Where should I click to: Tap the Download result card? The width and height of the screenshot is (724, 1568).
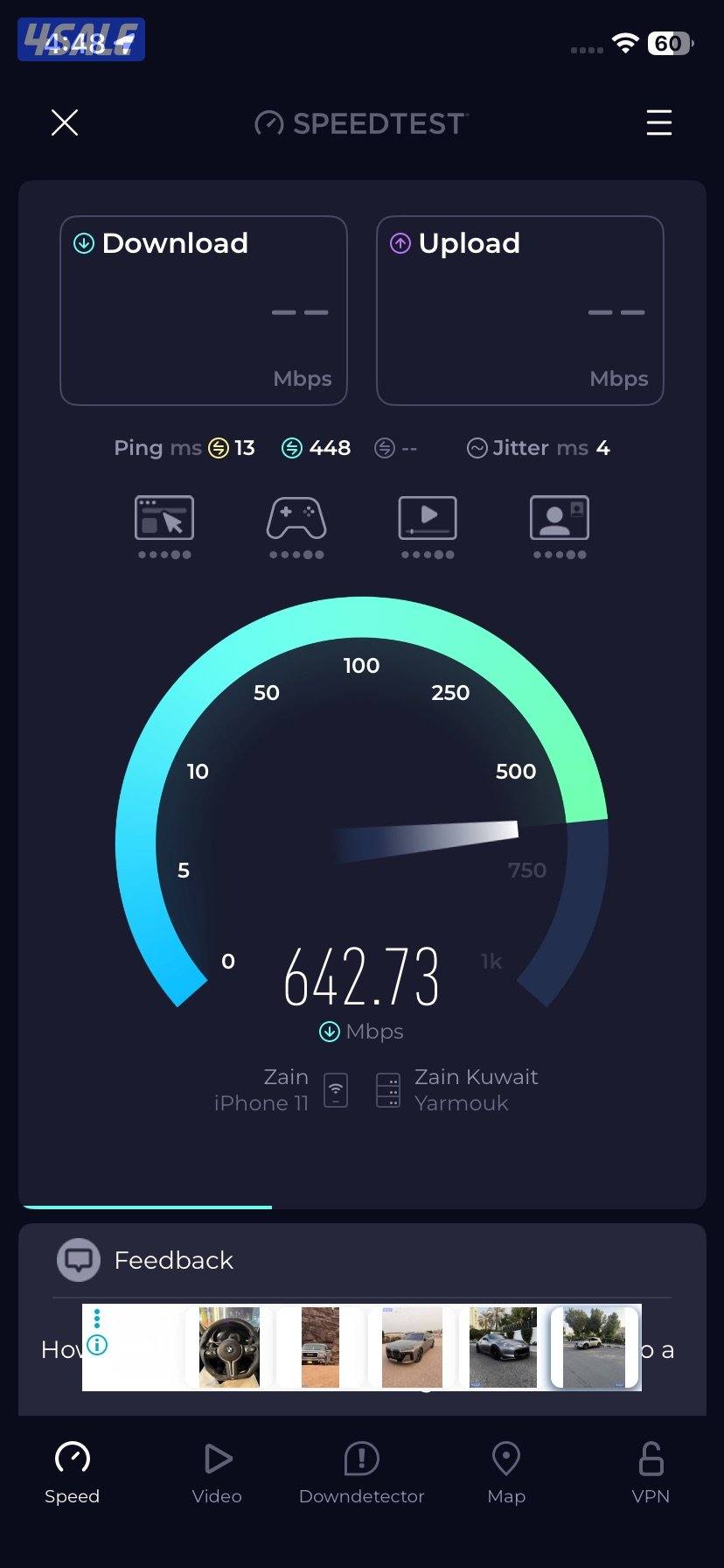click(204, 311)
